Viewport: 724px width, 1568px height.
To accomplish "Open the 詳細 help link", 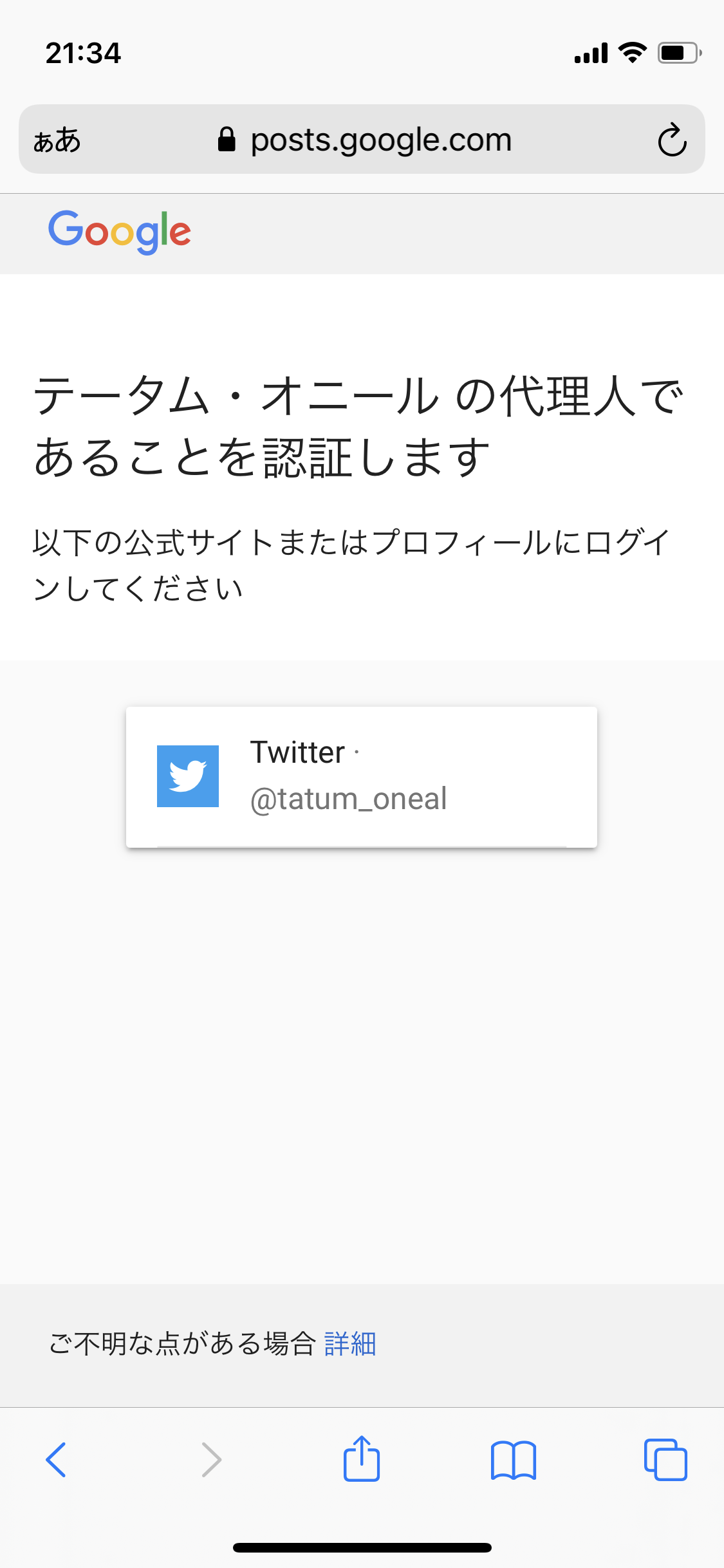I will tap(350, 1344).
